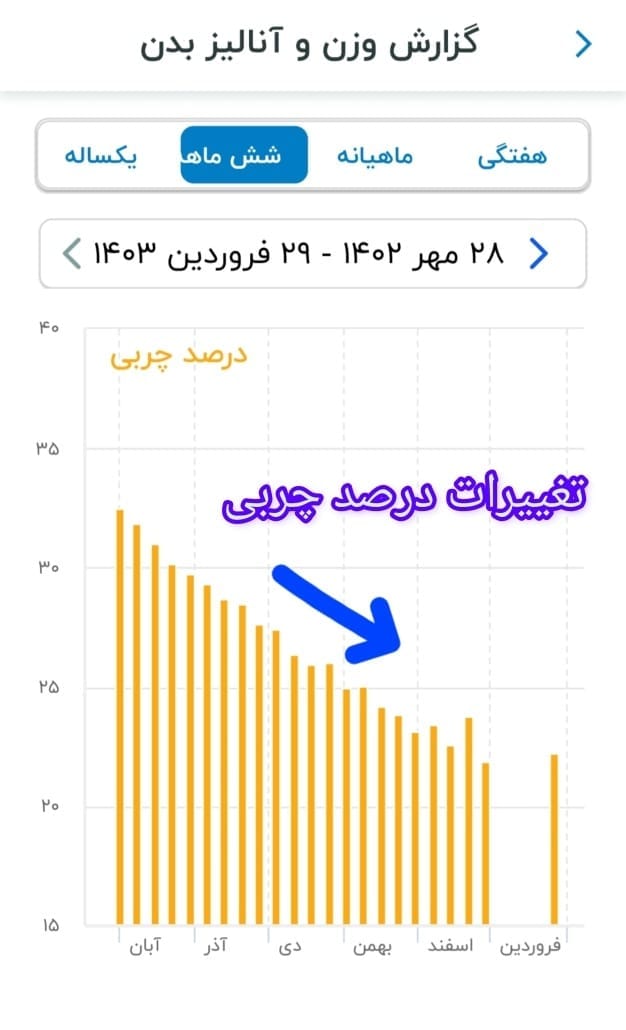This screenshot has height=1030, width=626.
Task: Switch to the یکساله (yearly) tab
Action: [101, 156]
